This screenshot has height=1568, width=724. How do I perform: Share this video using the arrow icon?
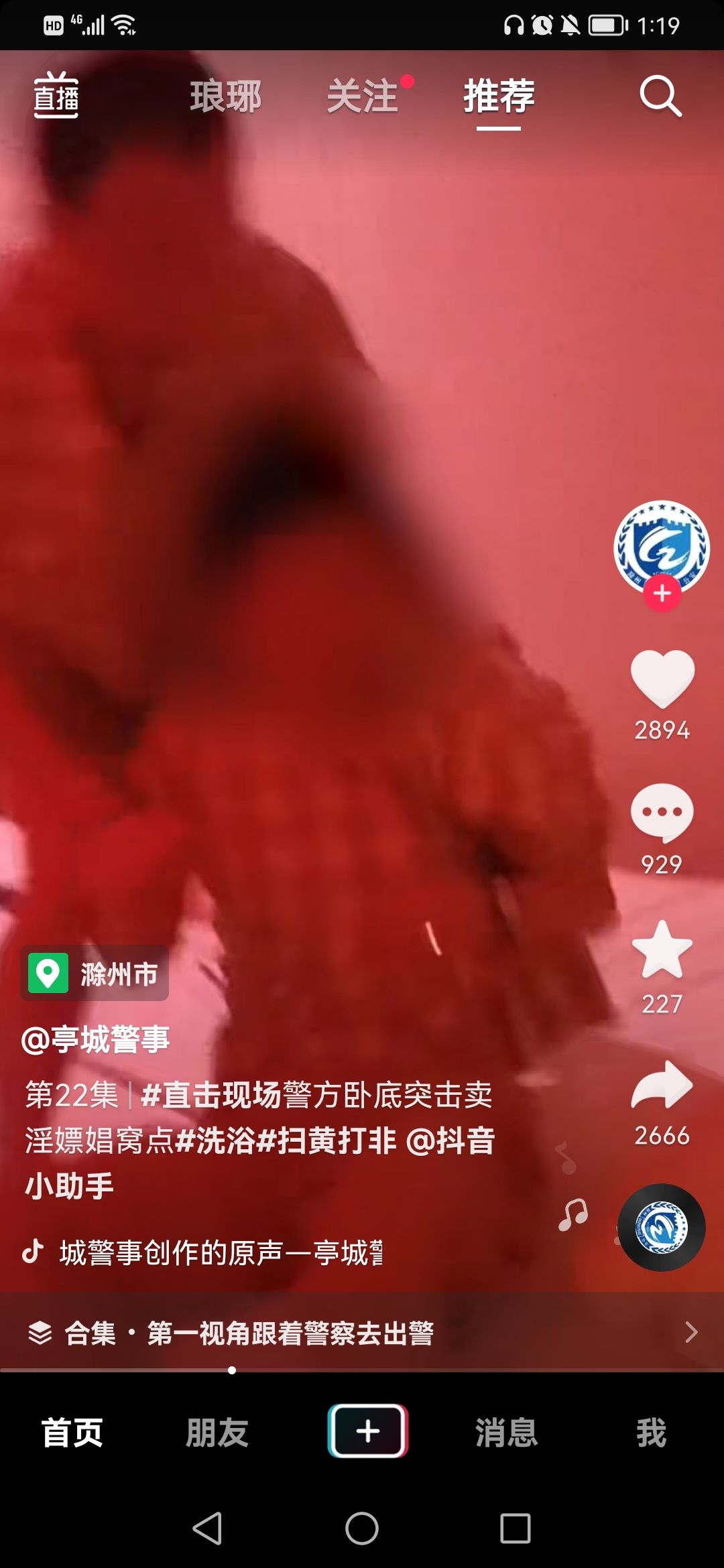(x=662, y=1086)
